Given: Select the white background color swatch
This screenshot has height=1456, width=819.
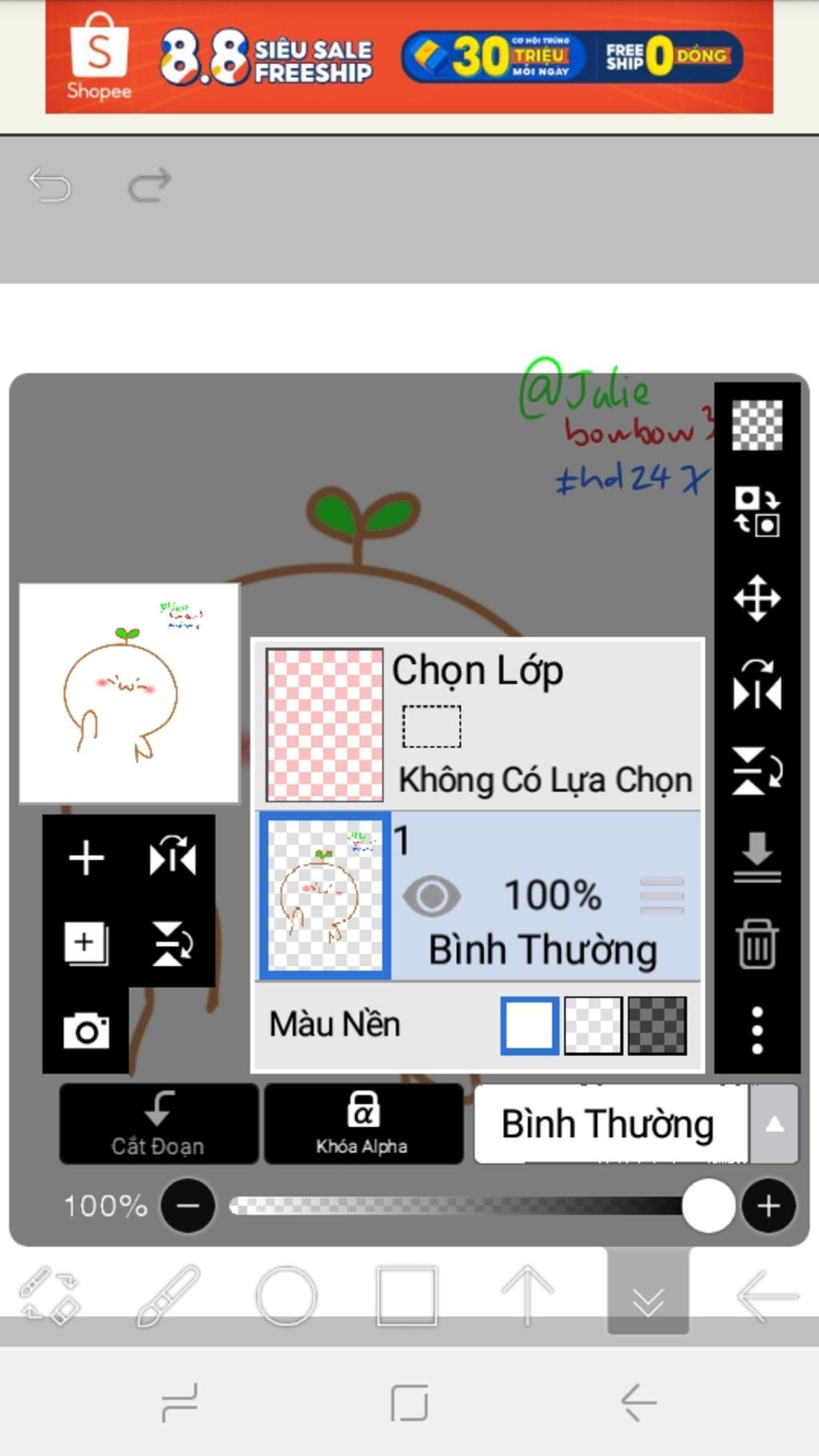Looking at the screenshot, I should point(529,1025).
